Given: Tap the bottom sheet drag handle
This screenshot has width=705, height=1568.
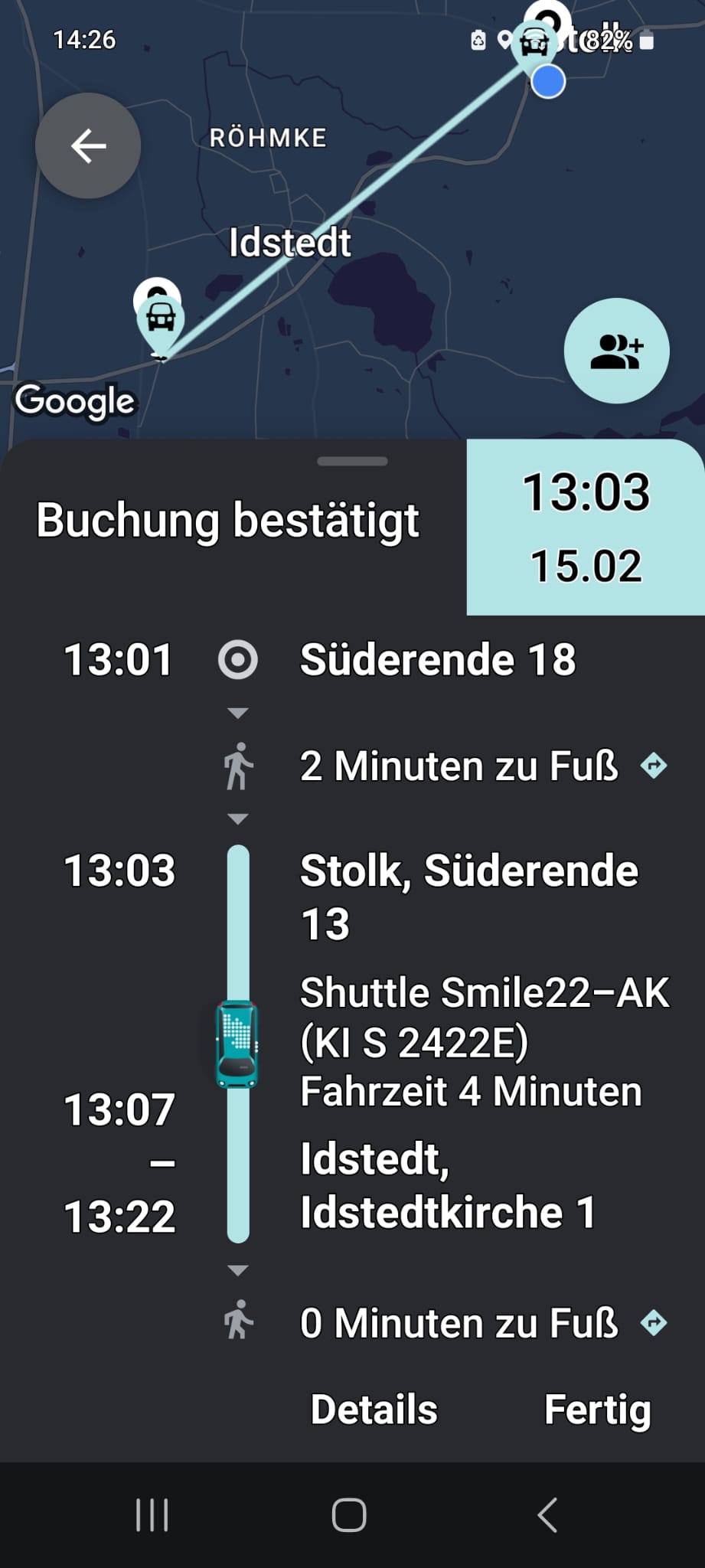Looking at the screenshot, I should click(x=352, y=462).
